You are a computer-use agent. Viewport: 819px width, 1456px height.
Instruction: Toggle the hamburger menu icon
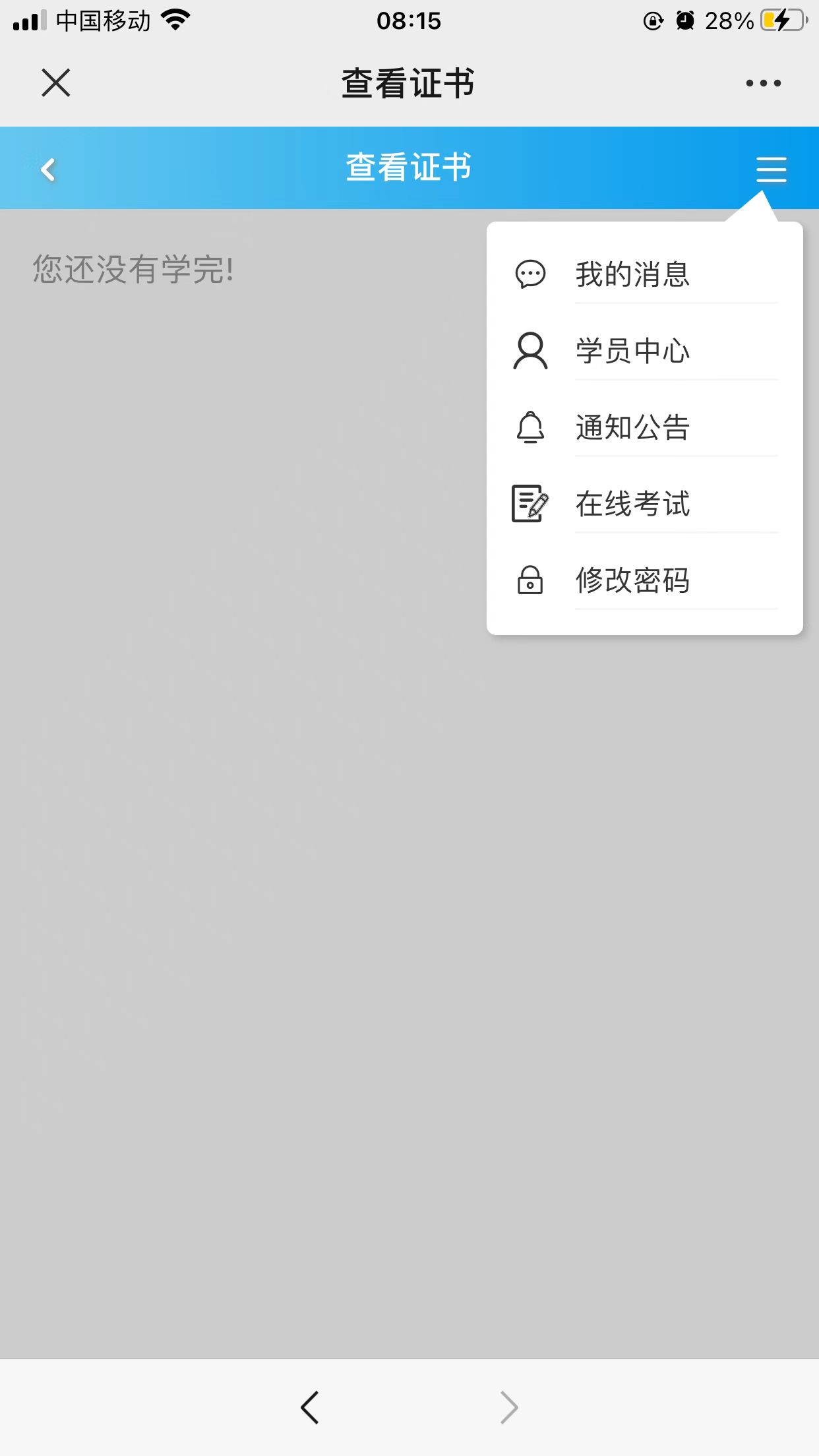click(x=771, y=169)
